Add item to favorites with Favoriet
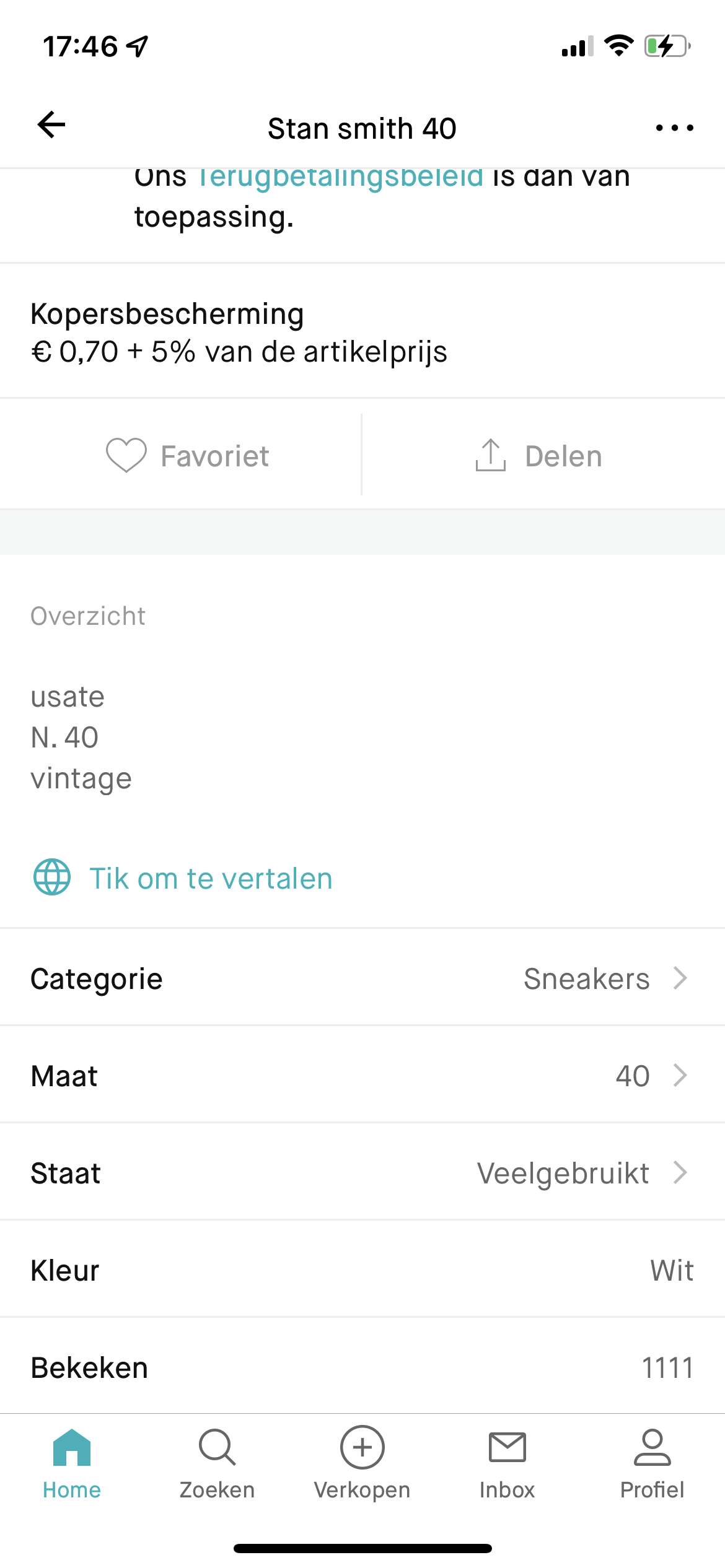The width and height of the screenshot is (725, 1568). click(x=187, y=456)
